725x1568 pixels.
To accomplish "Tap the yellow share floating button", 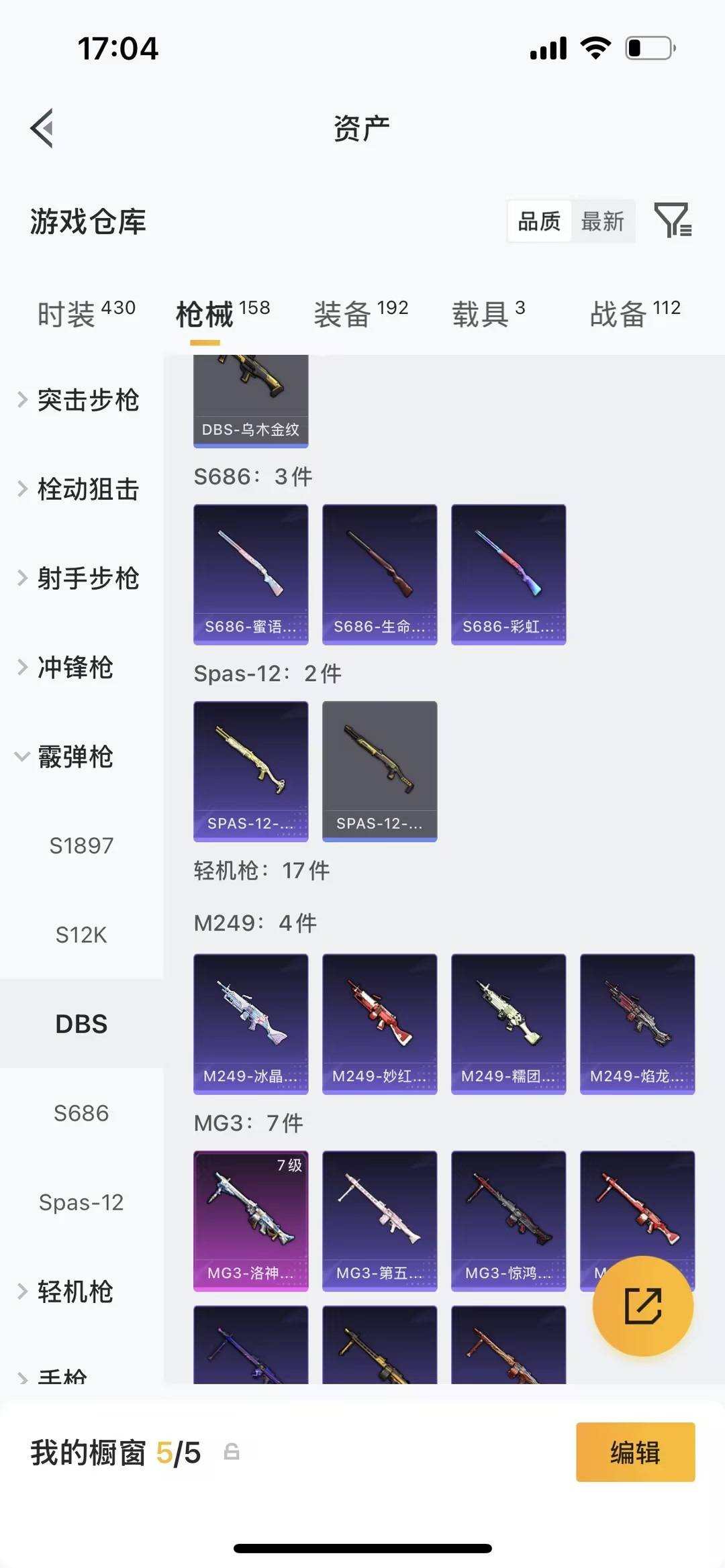I will (x=642, y=1306).
